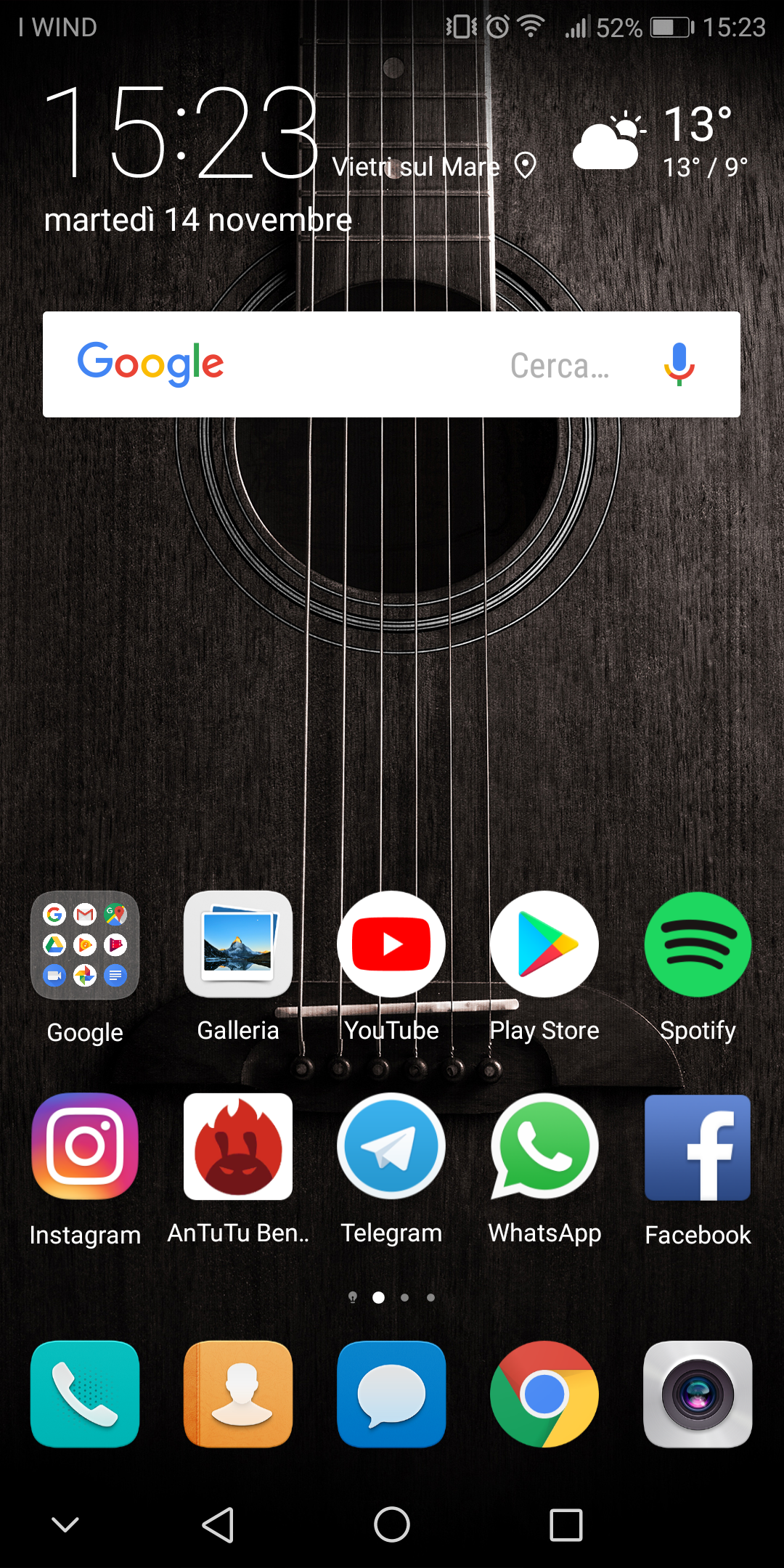Launch Telegram

pos(391,1147)
